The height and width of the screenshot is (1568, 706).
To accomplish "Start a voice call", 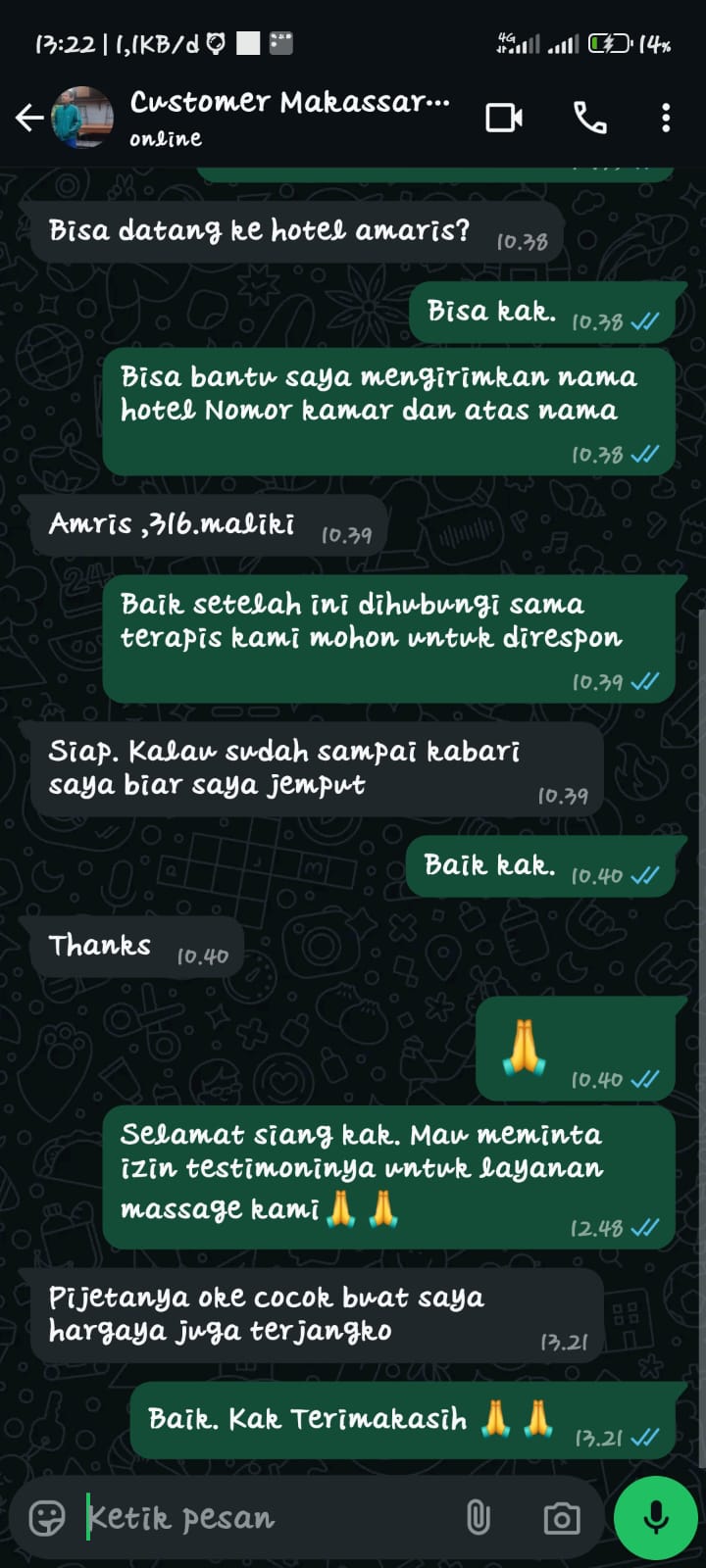I will coord(589,119).
